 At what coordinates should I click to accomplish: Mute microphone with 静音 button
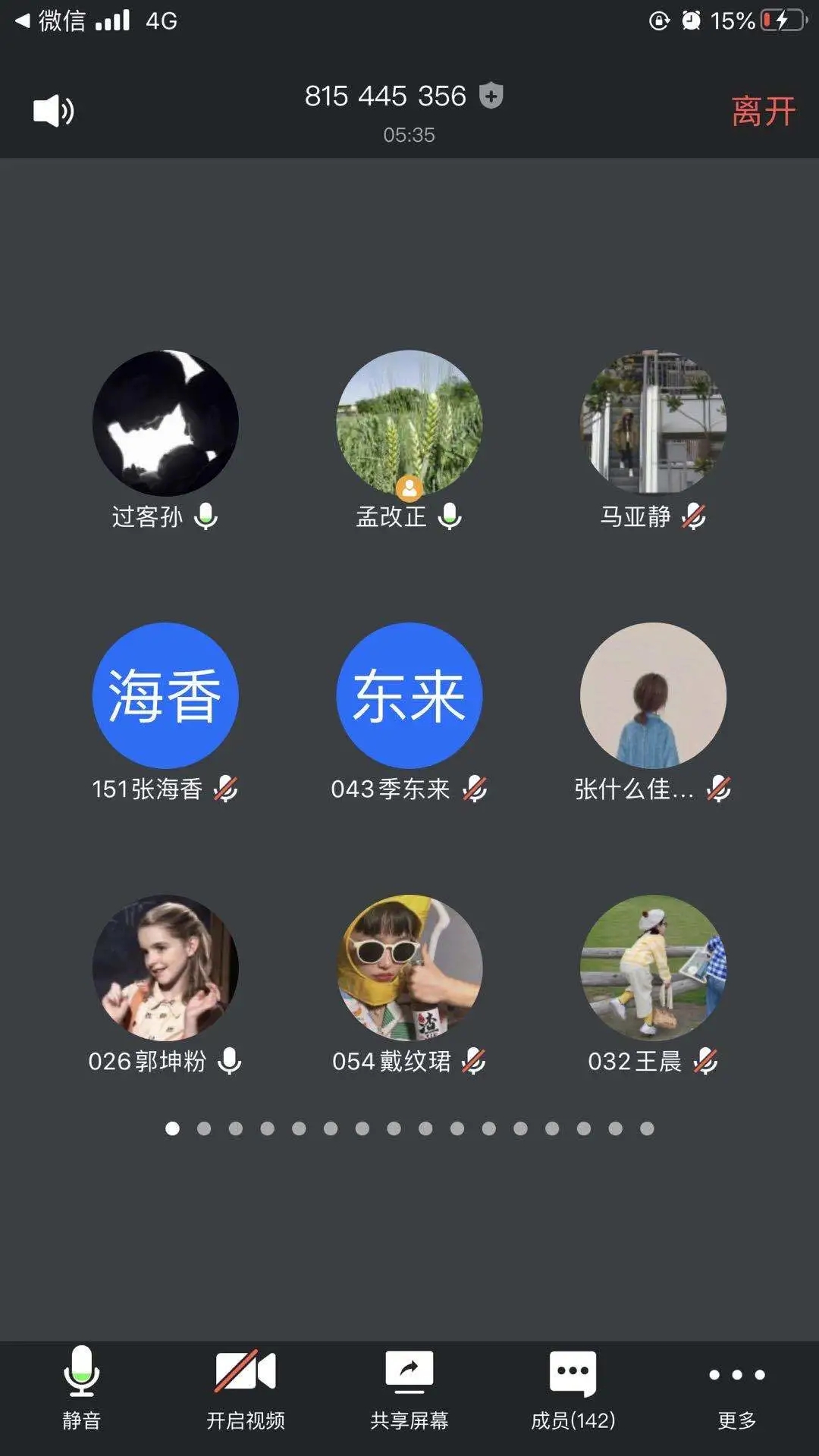pos(81,1388)
